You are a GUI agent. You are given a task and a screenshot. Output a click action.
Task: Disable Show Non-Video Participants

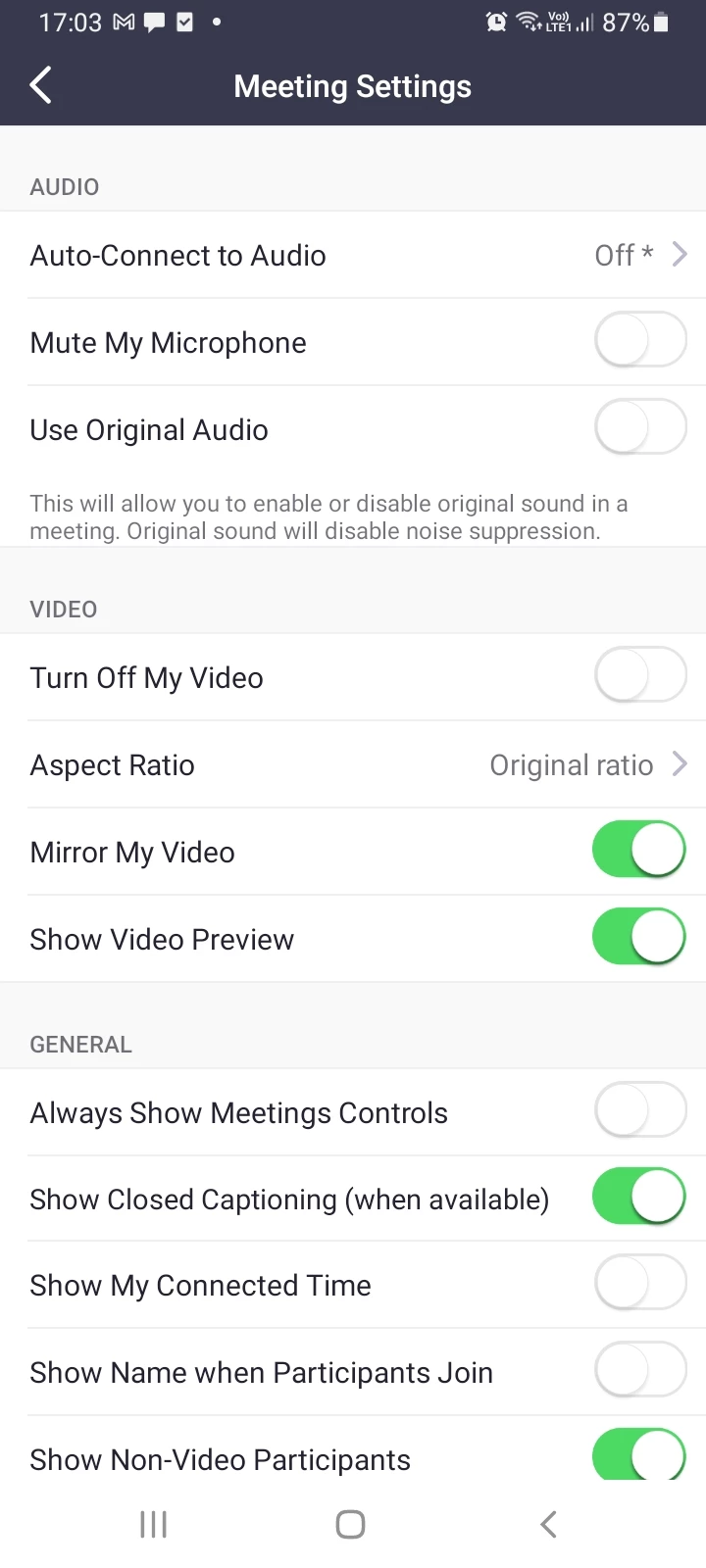(x=639, y=1455)
